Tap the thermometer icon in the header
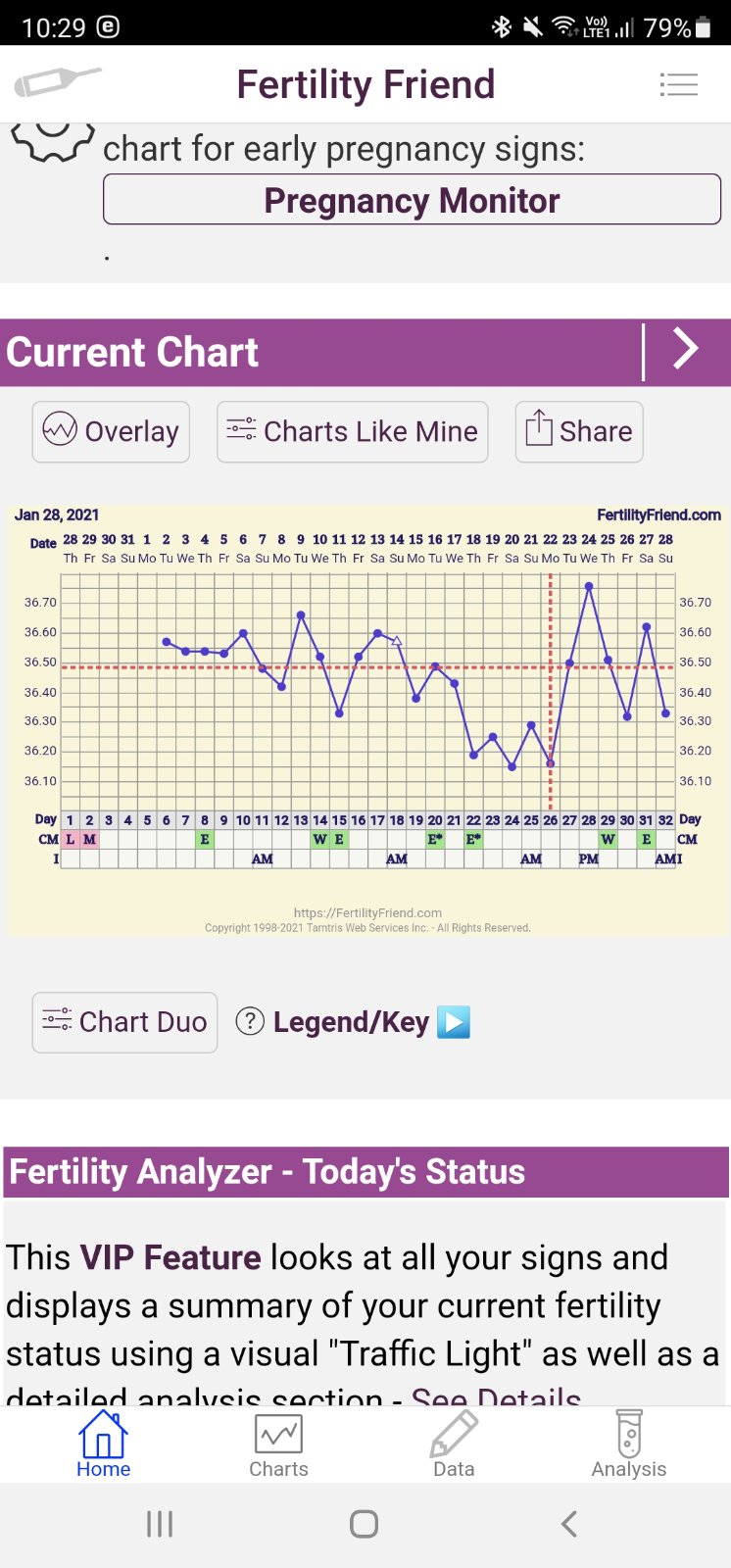This screenshot has height=1568, width=731. click(x=57, y=82)
